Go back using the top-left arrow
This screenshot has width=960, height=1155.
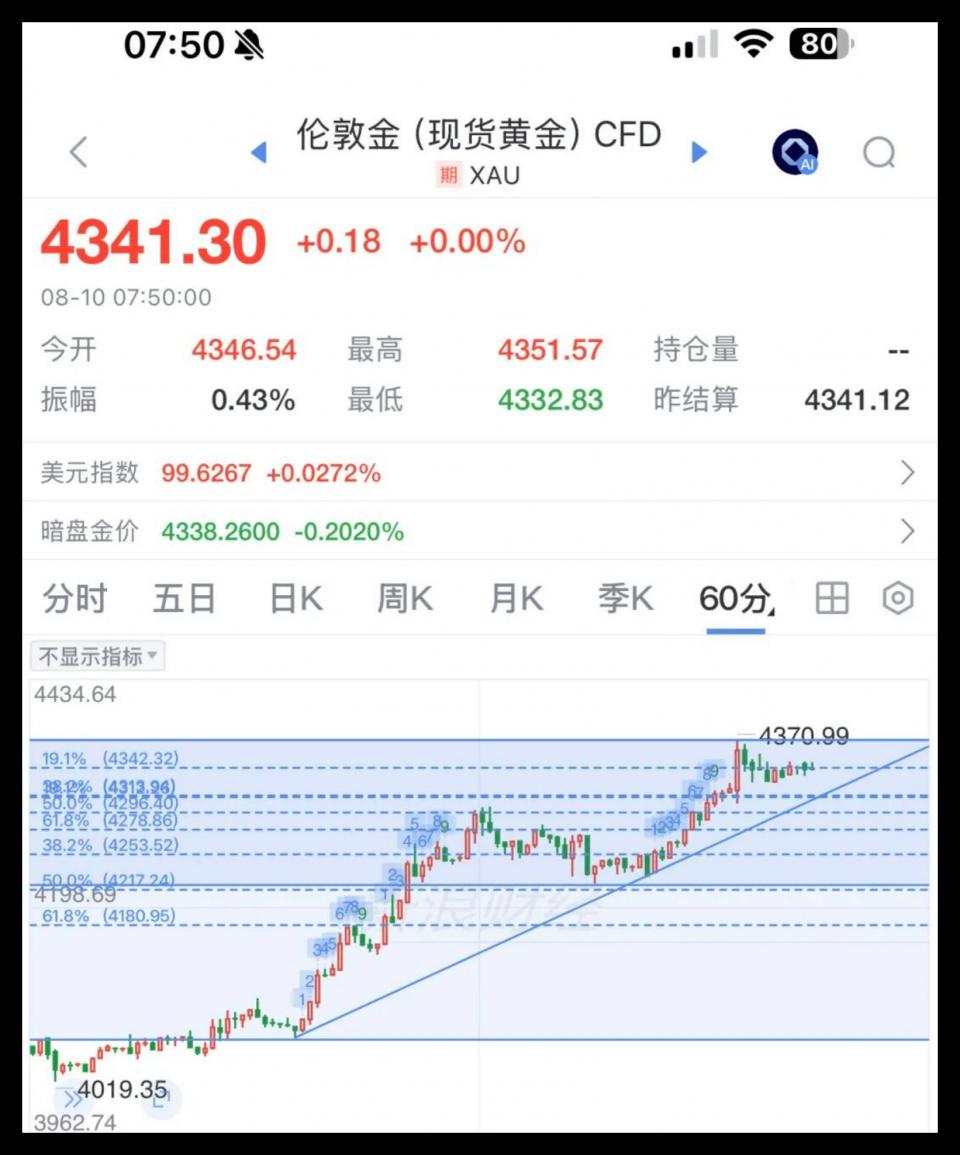pos(79,152)
